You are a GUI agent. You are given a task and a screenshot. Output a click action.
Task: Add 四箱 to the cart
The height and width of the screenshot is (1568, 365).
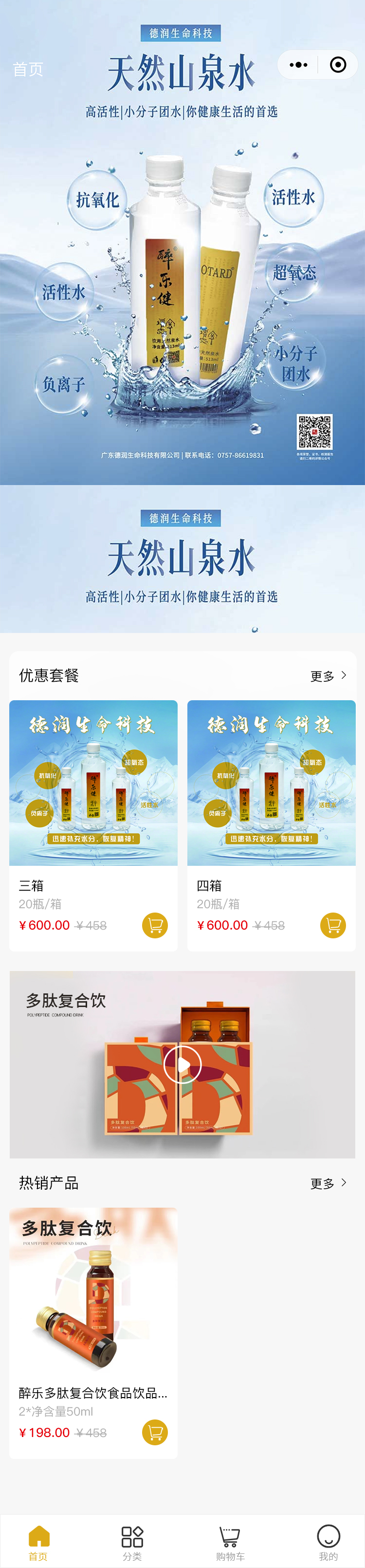click(333, 925)
